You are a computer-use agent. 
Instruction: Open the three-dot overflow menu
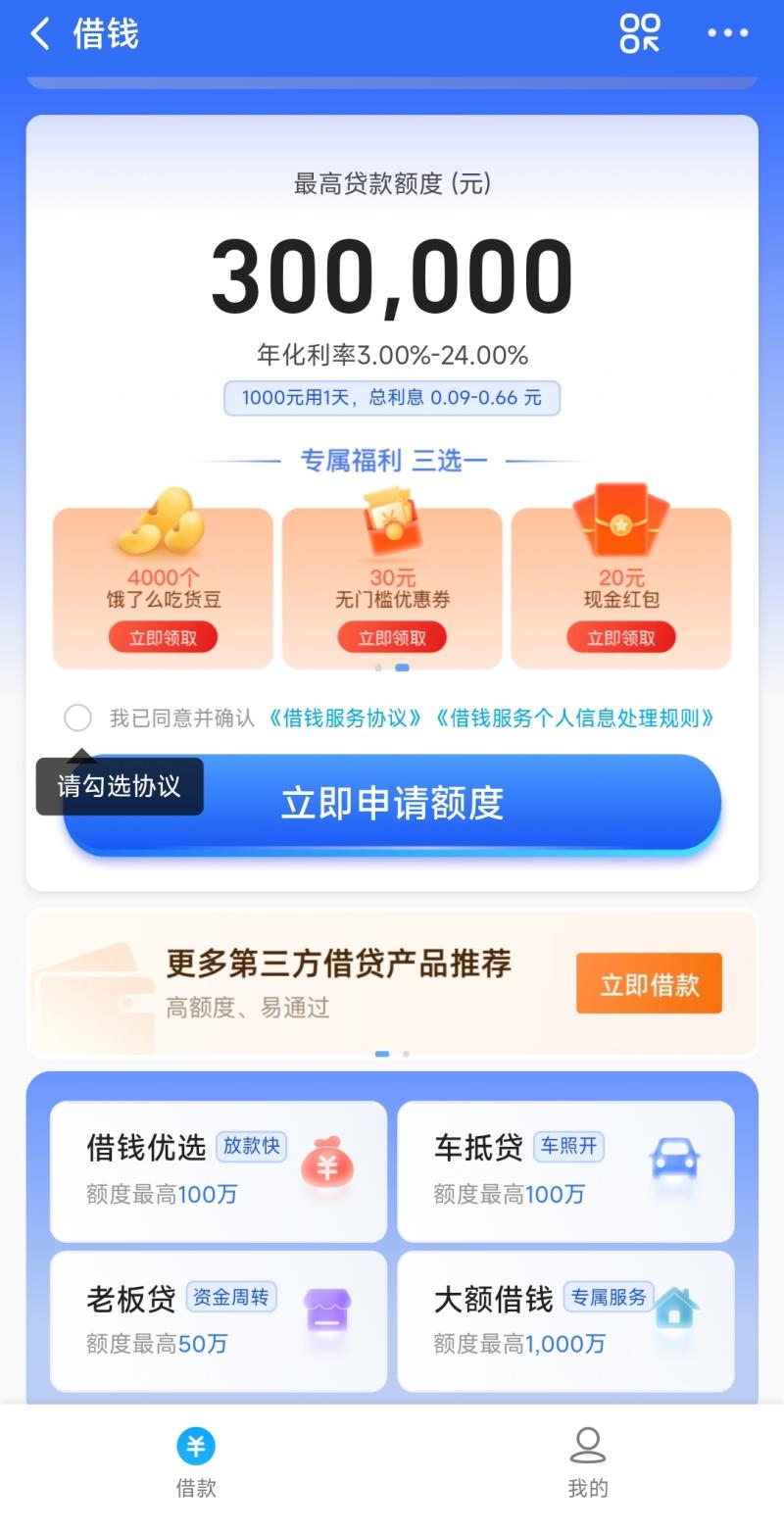pos(727,33)
